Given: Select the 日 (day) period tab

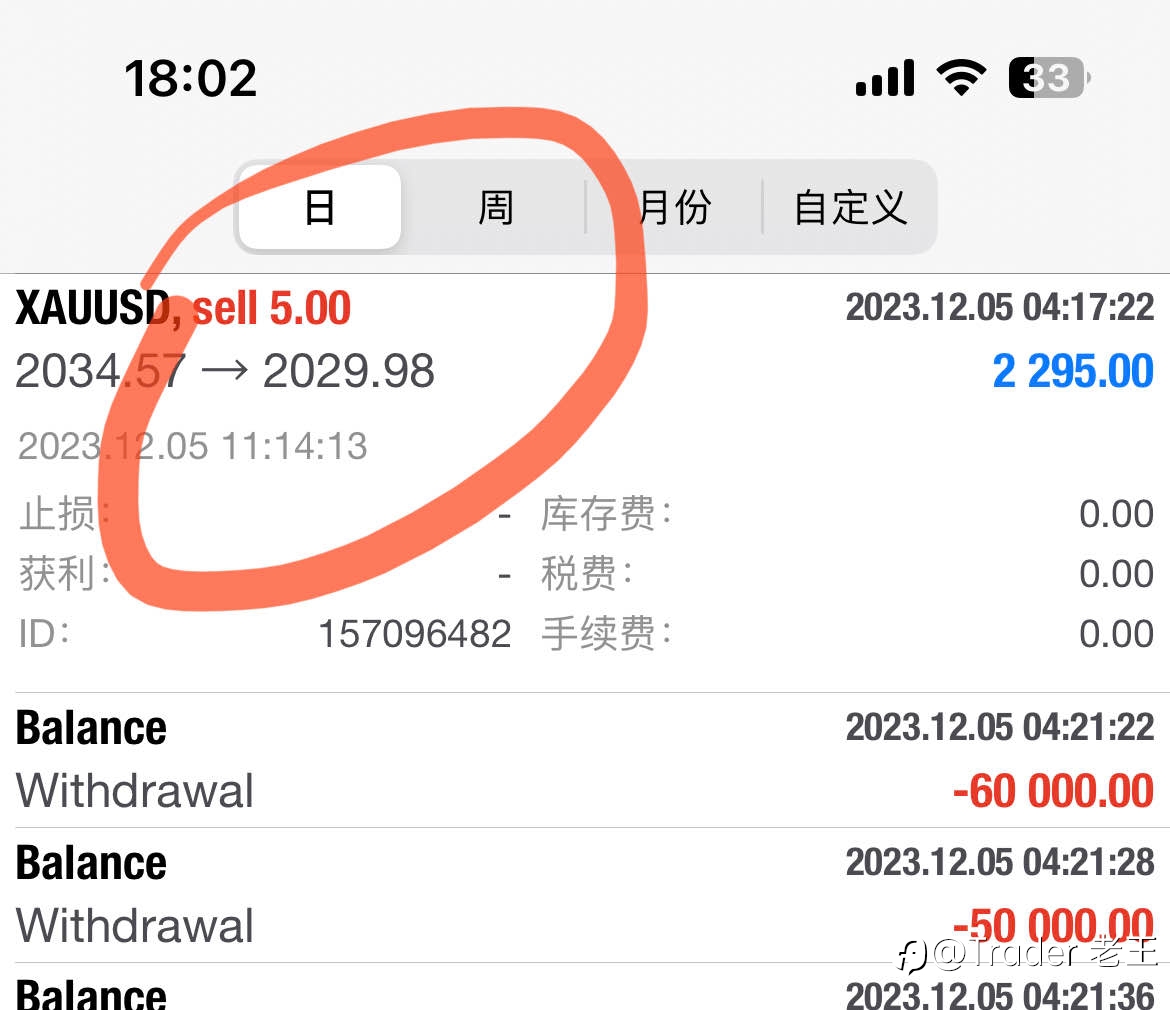Looking at the screenshot, I should tap(320, 207).
